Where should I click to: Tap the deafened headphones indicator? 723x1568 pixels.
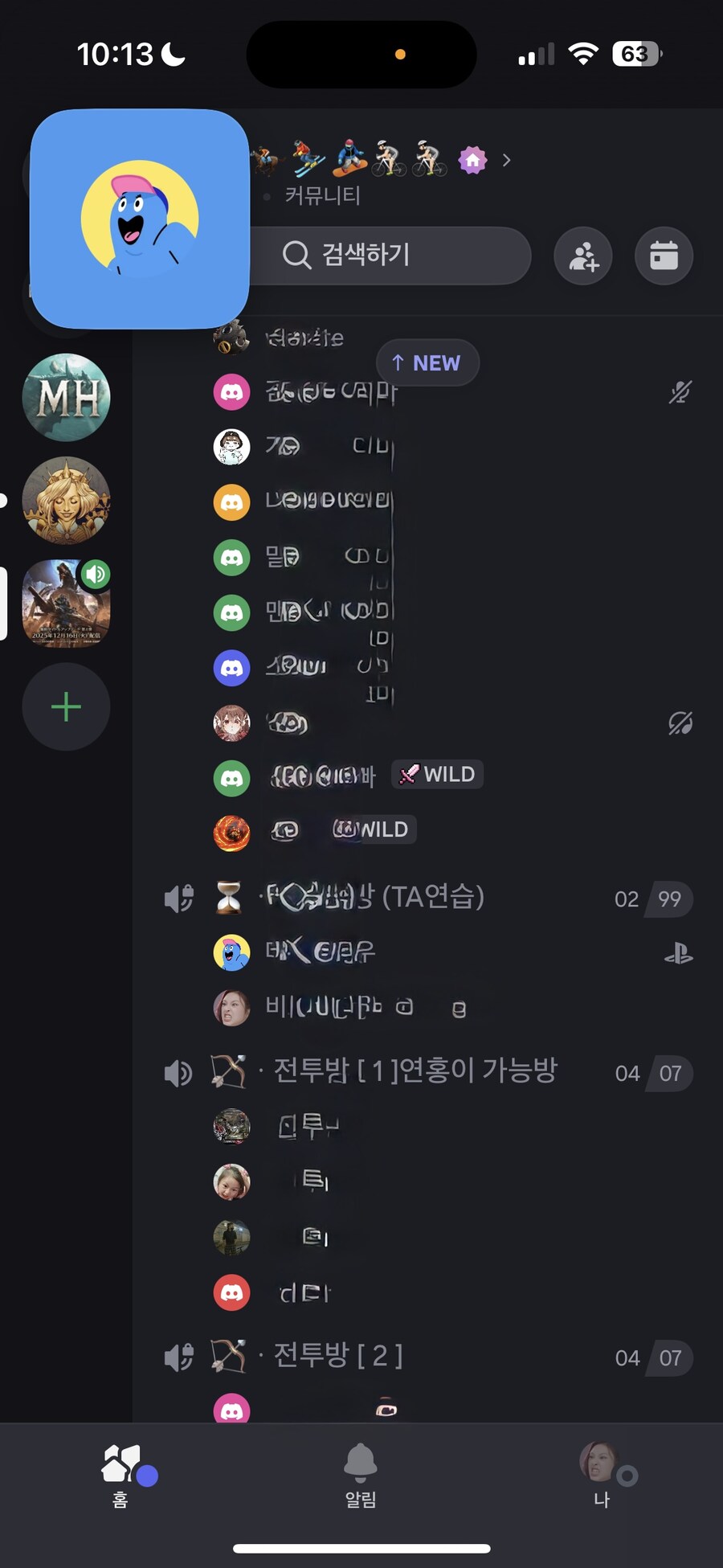(x=679, y=723)
